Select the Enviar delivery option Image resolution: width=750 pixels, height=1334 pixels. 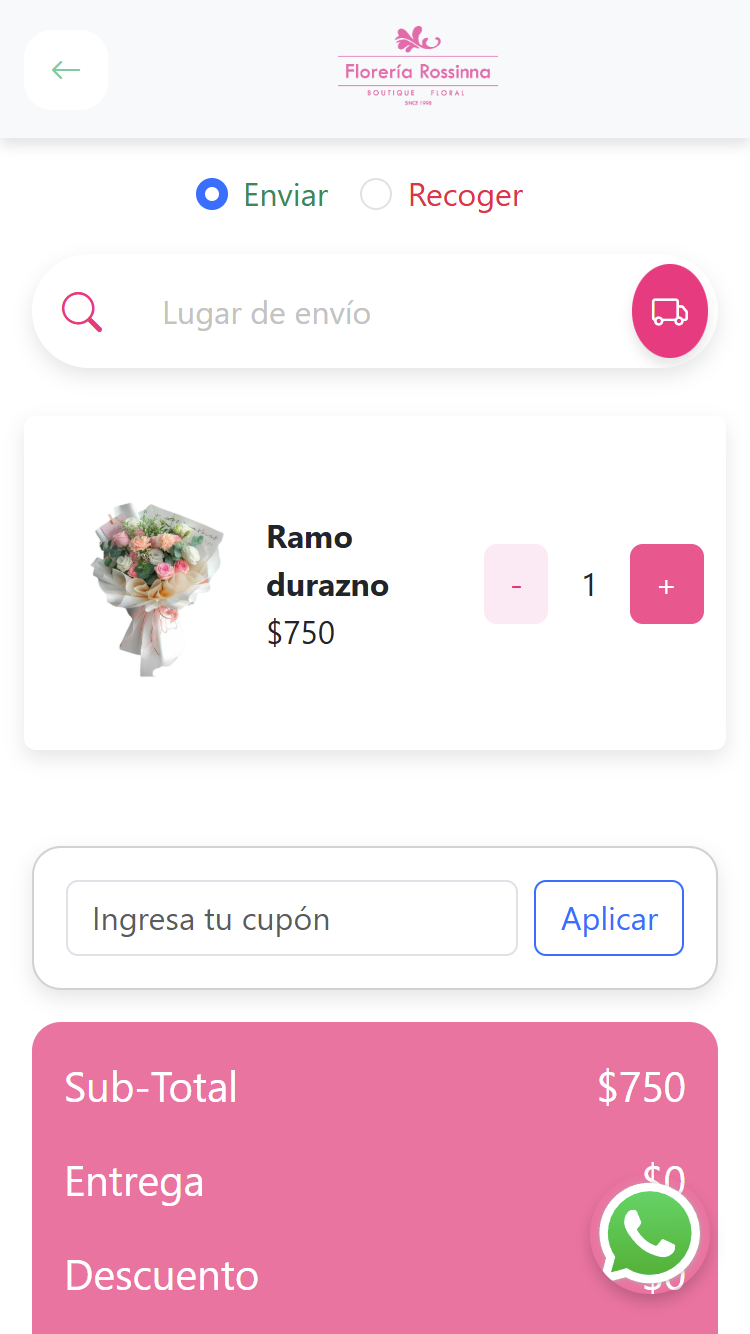pos(212,194)
